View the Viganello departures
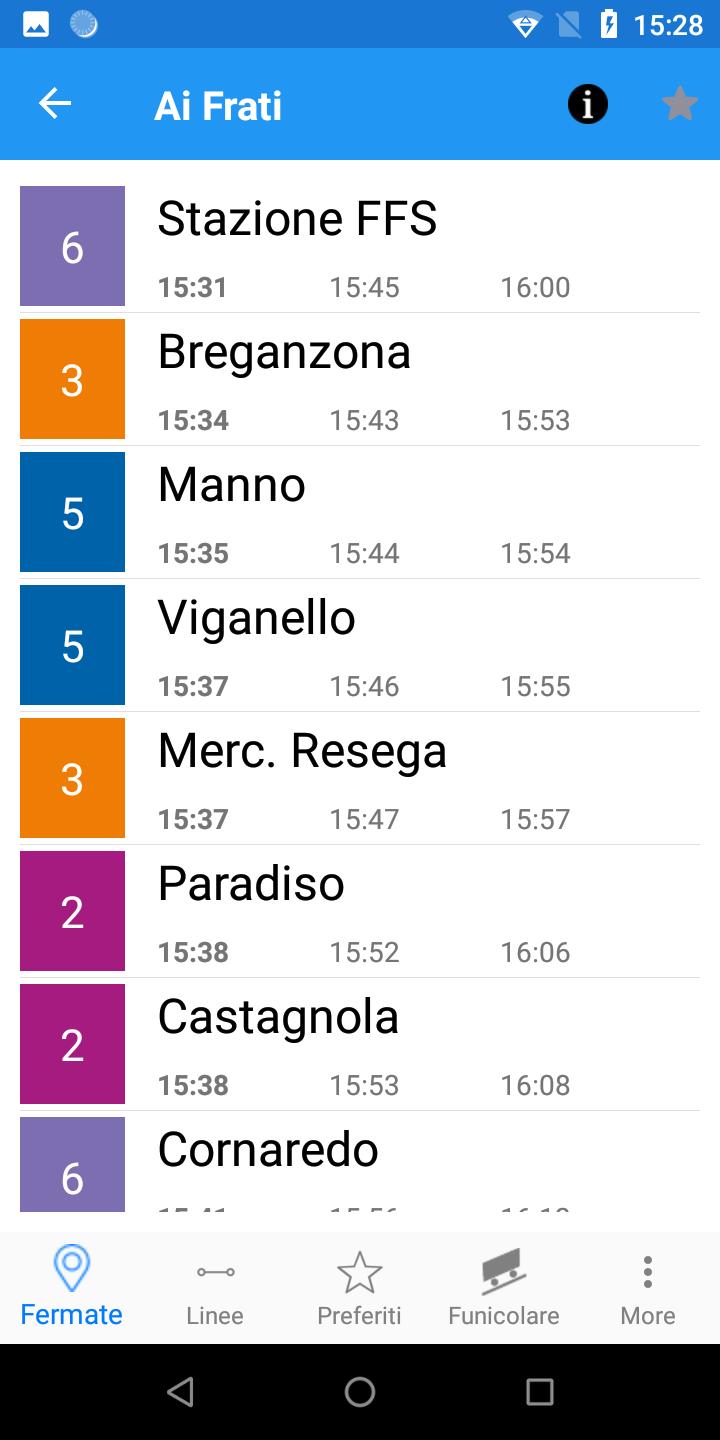Image resolution: width=720 pixels, height=1440 pixels. click(x=360, y=645)
